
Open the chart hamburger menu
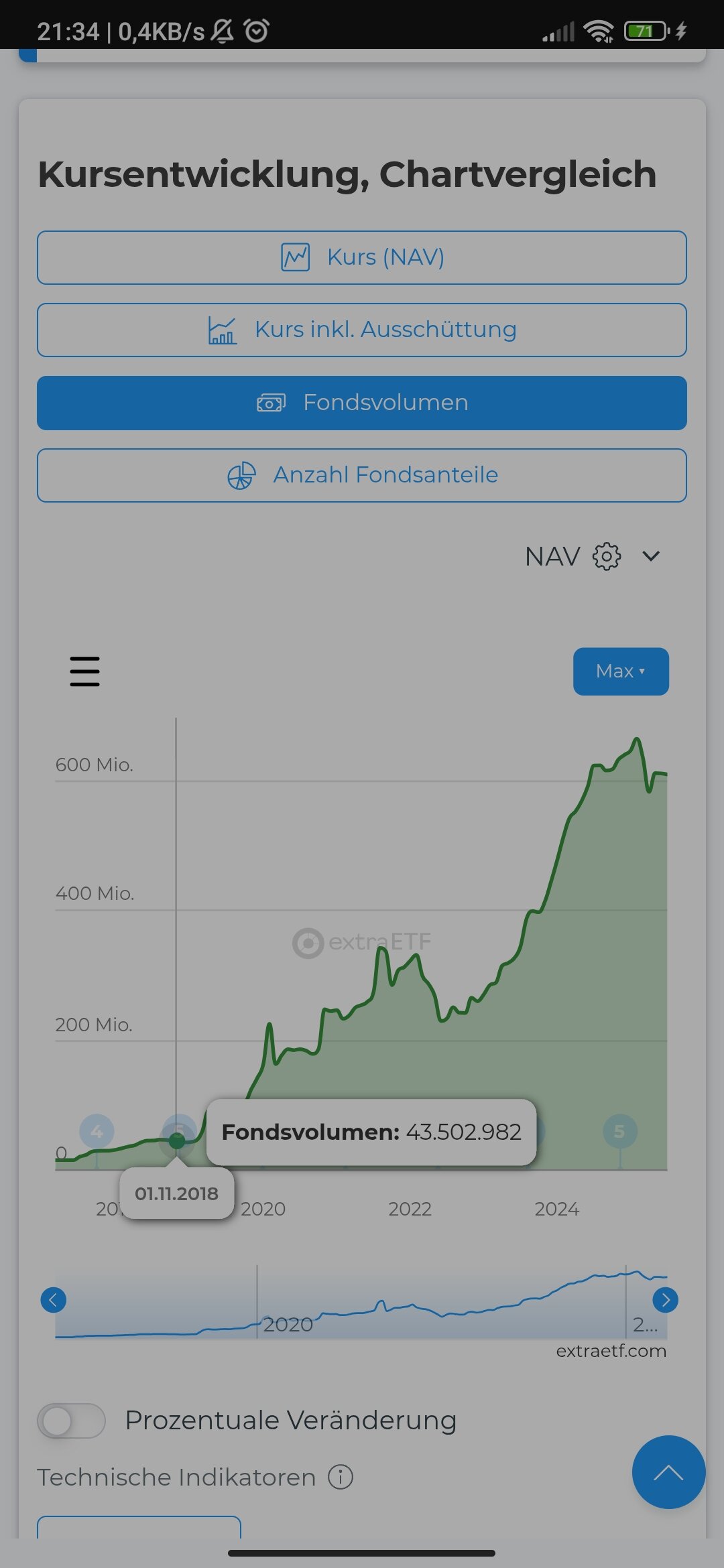[x=85, y=671]
